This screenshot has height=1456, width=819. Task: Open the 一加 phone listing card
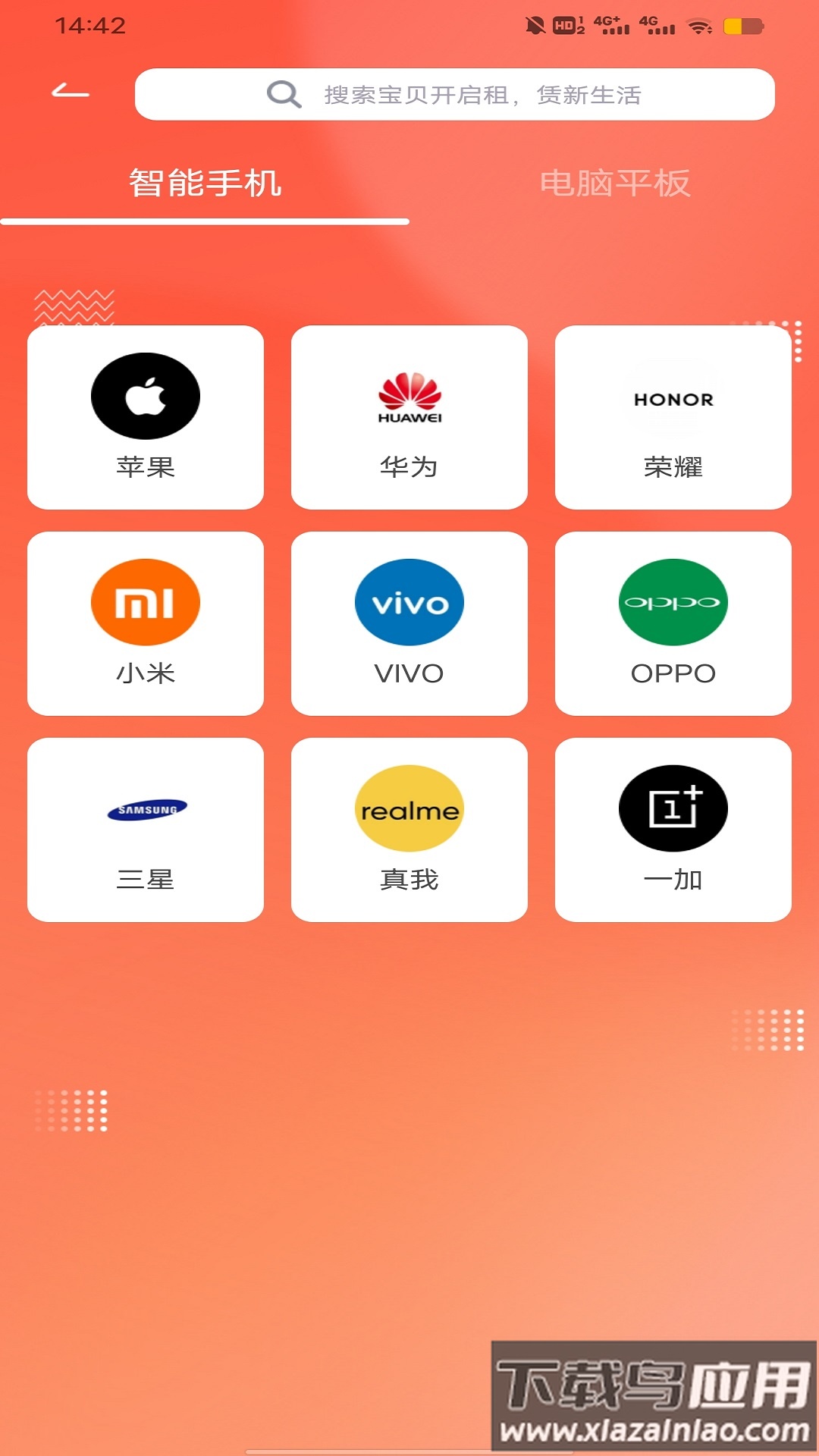(x=673, y=829)
